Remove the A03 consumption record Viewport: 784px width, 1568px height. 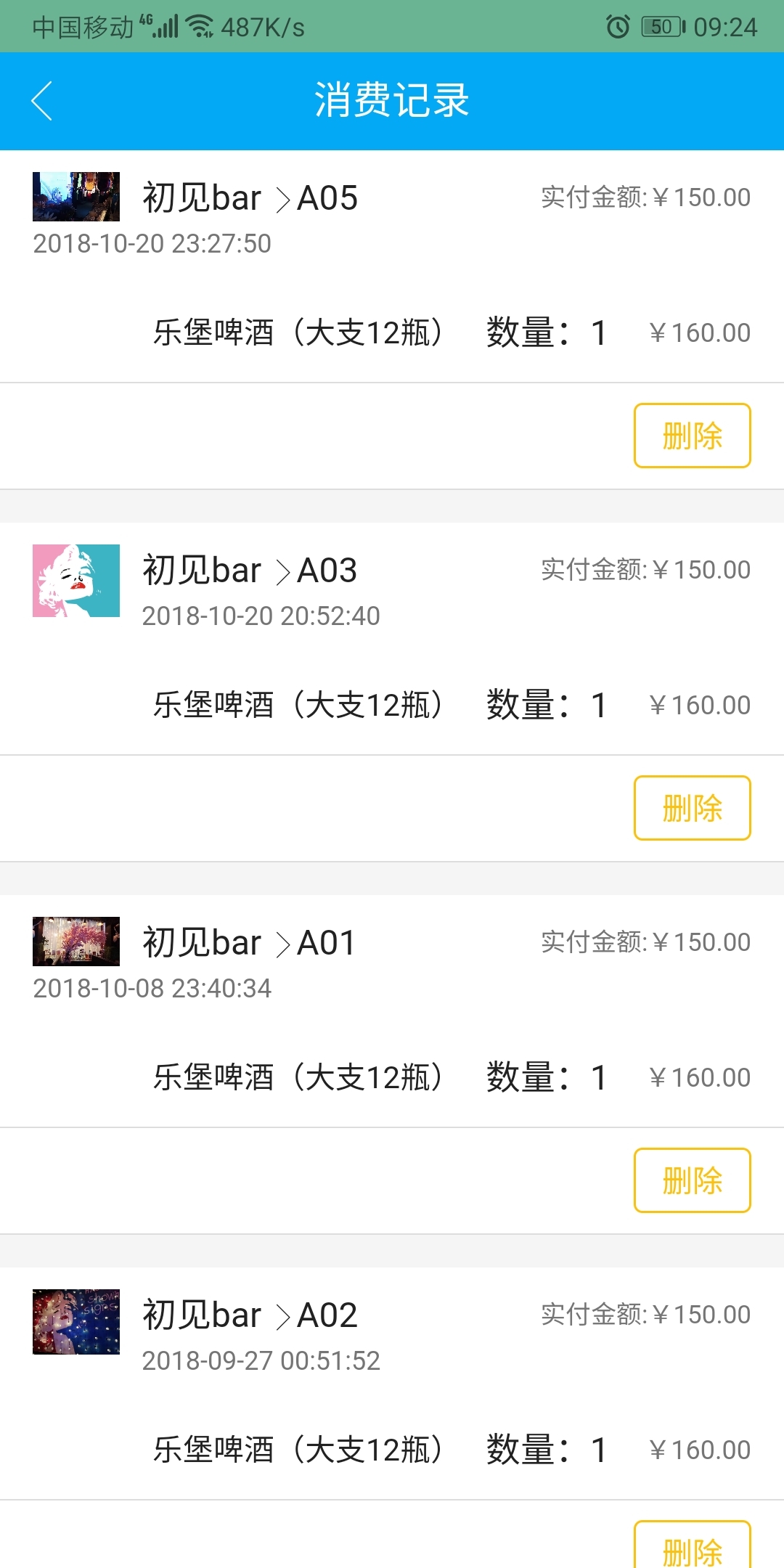click(x=692, y=808)
